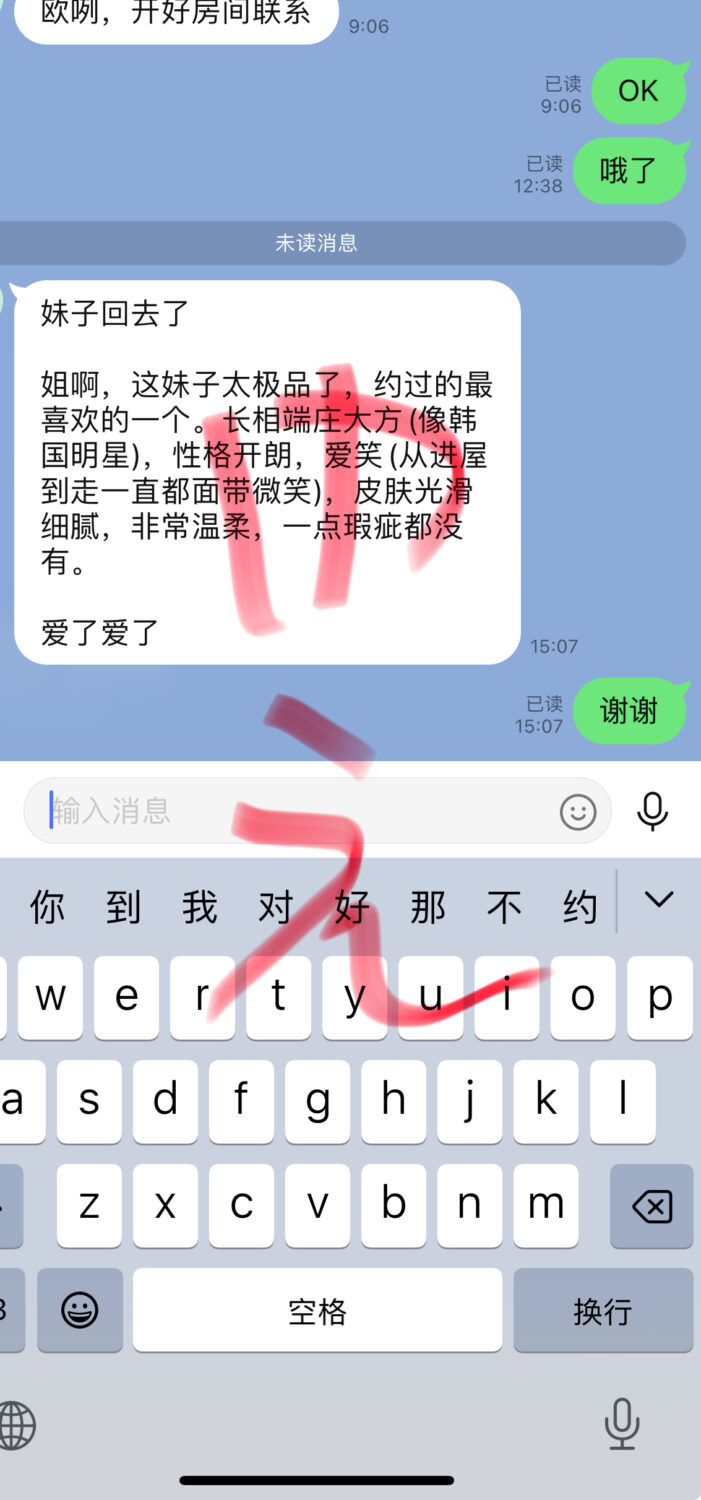
Task: Start dictation with bottom microphone icon
Action: (x=622, y=1425)
